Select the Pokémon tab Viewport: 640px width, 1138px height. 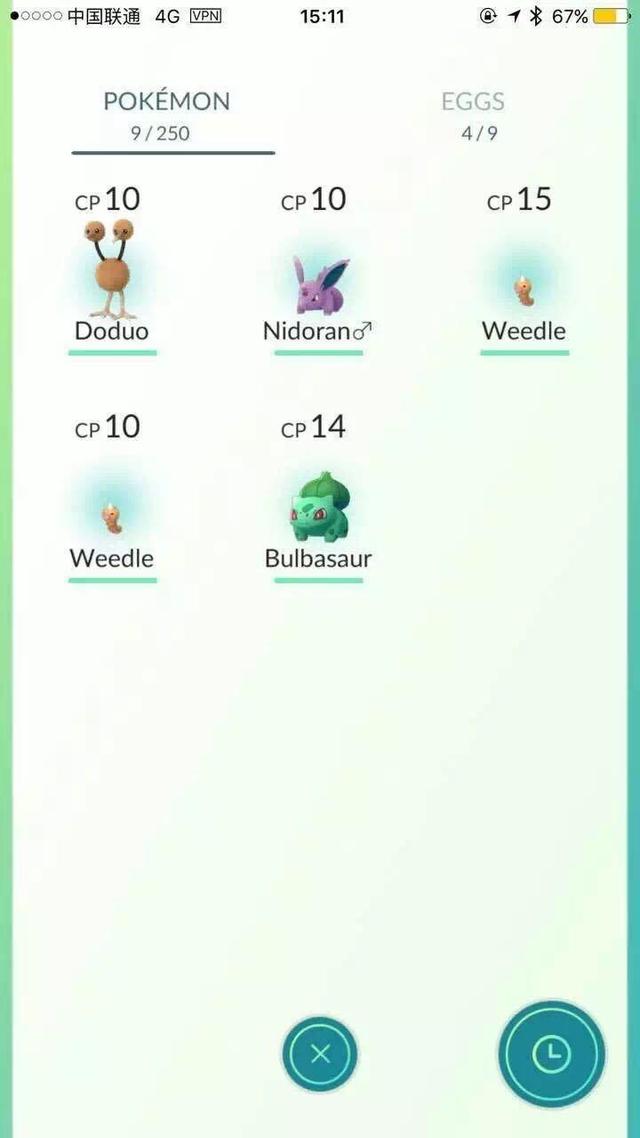tap(167, 113)
